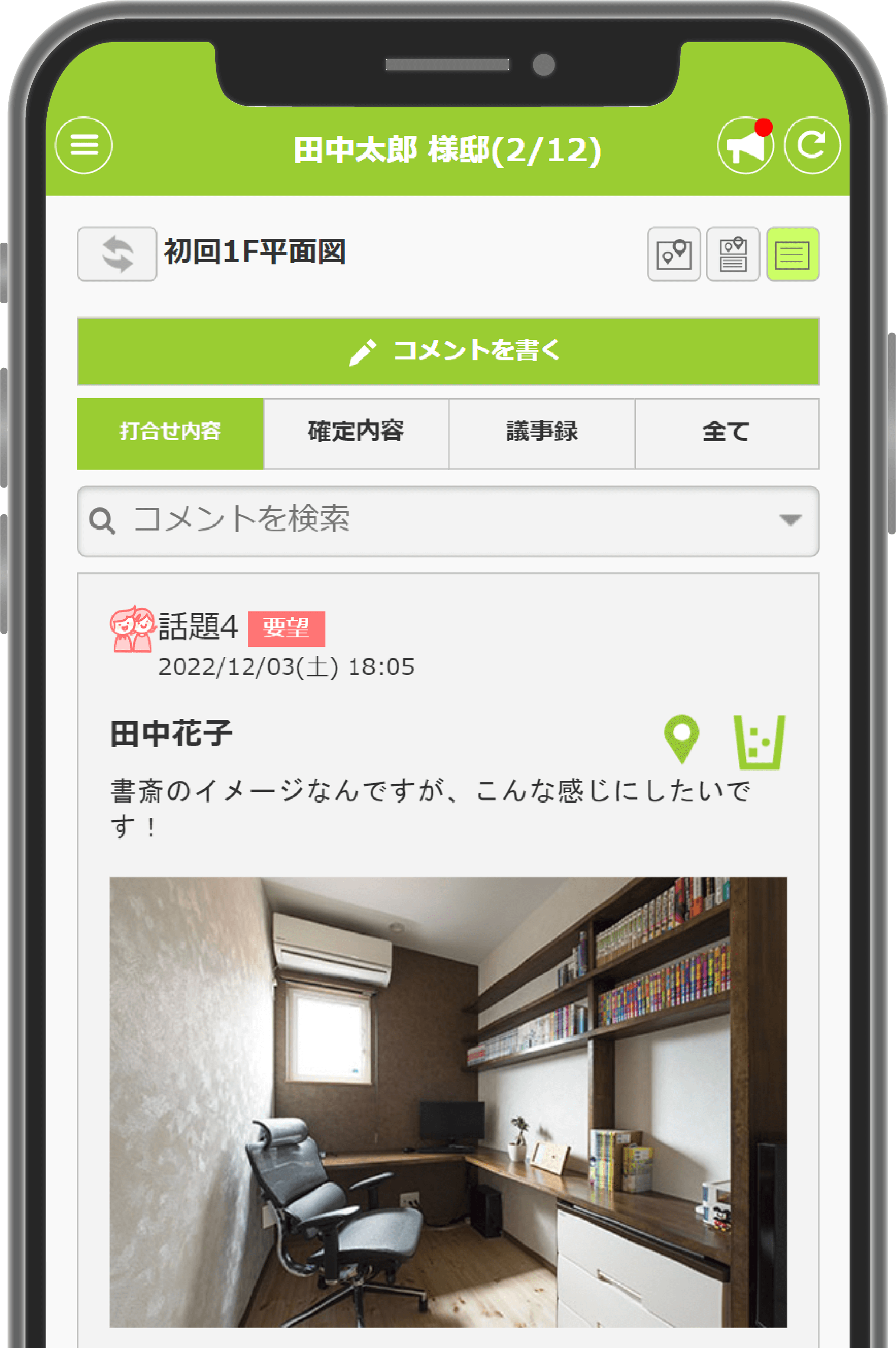
Task: Tap the trash bin icon on 話題4
Action: 759,741
